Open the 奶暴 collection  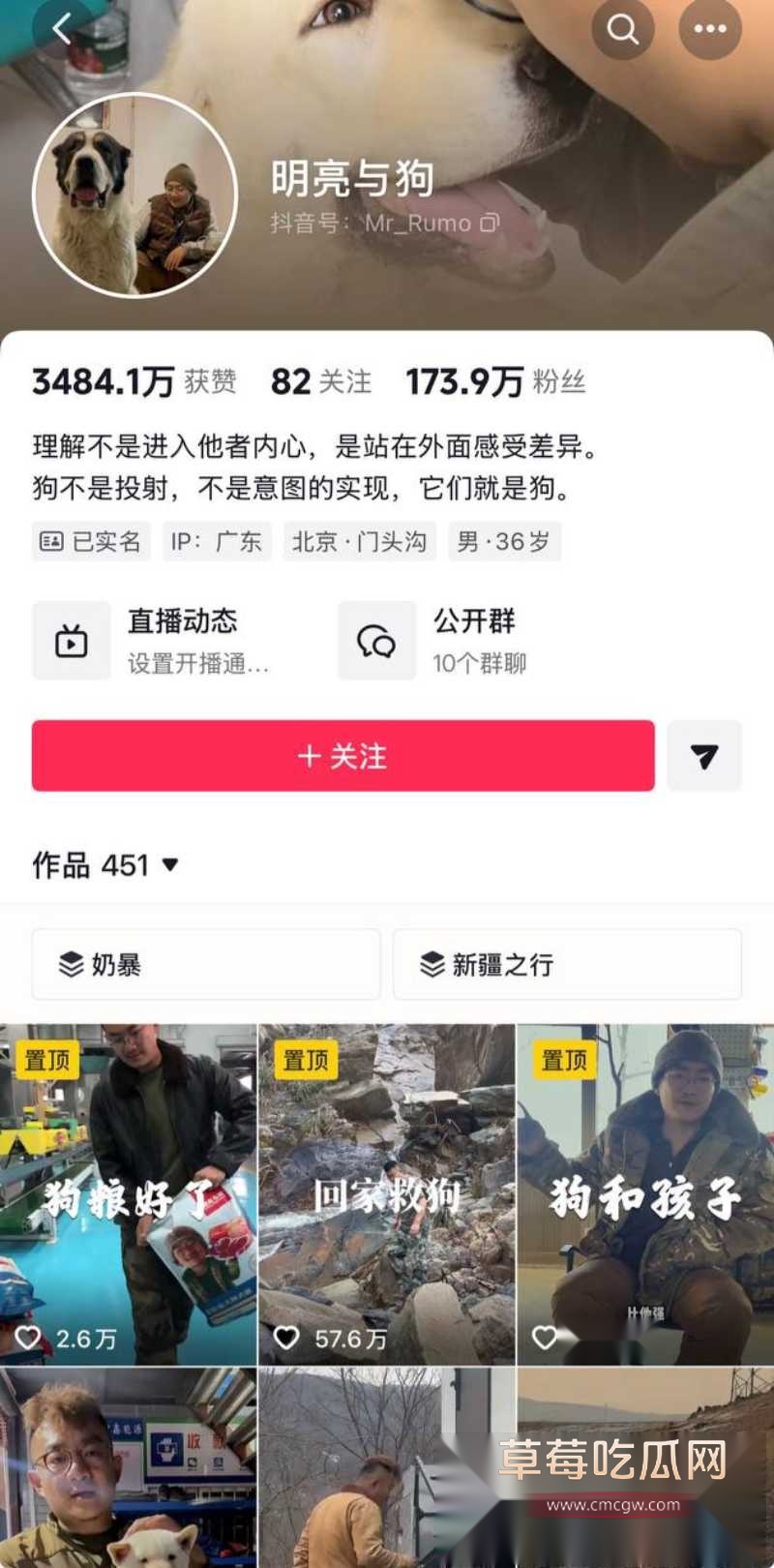205,964
